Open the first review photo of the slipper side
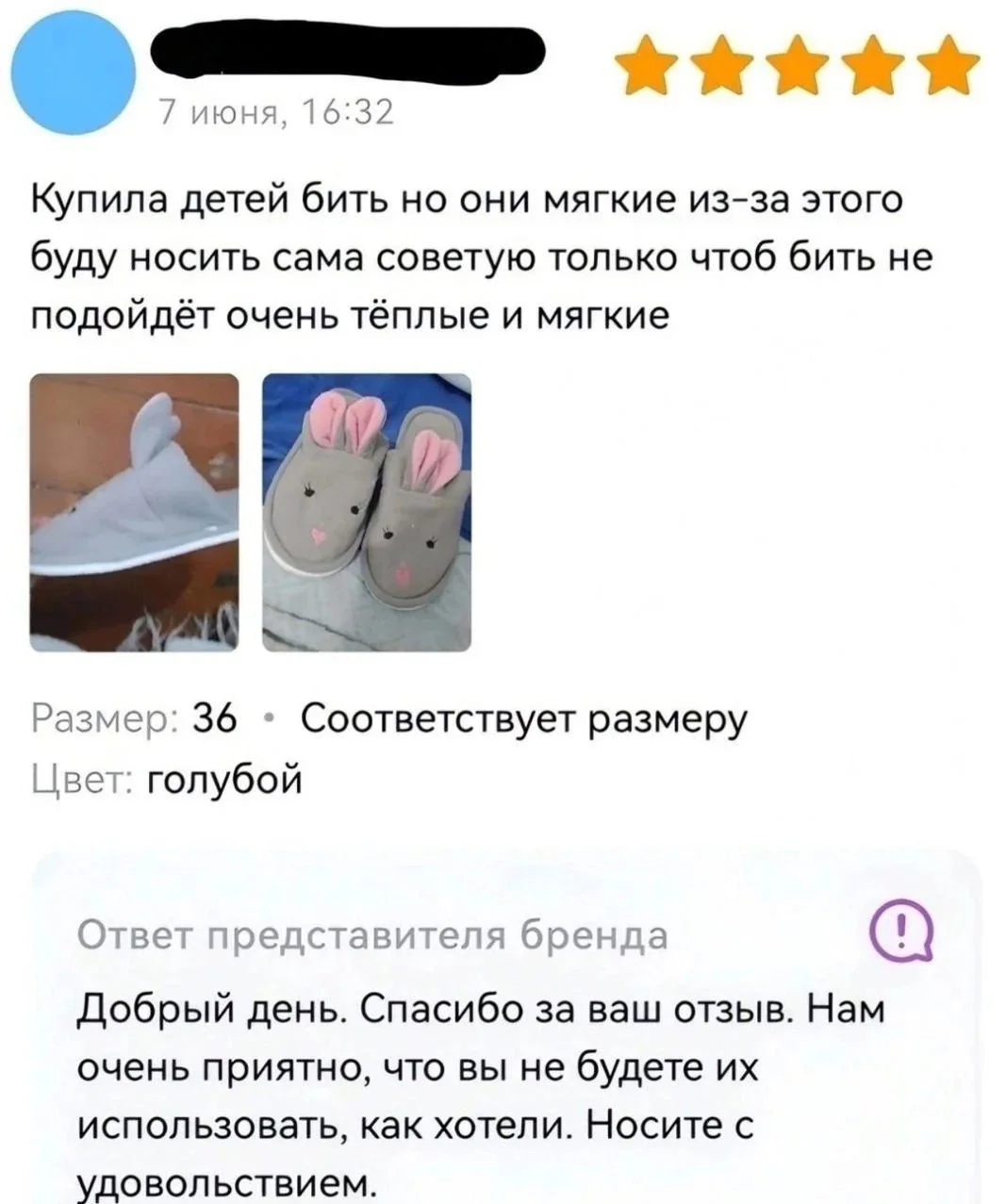The height and width of the screenshot is (1204, 1006). tap(135, 512)
